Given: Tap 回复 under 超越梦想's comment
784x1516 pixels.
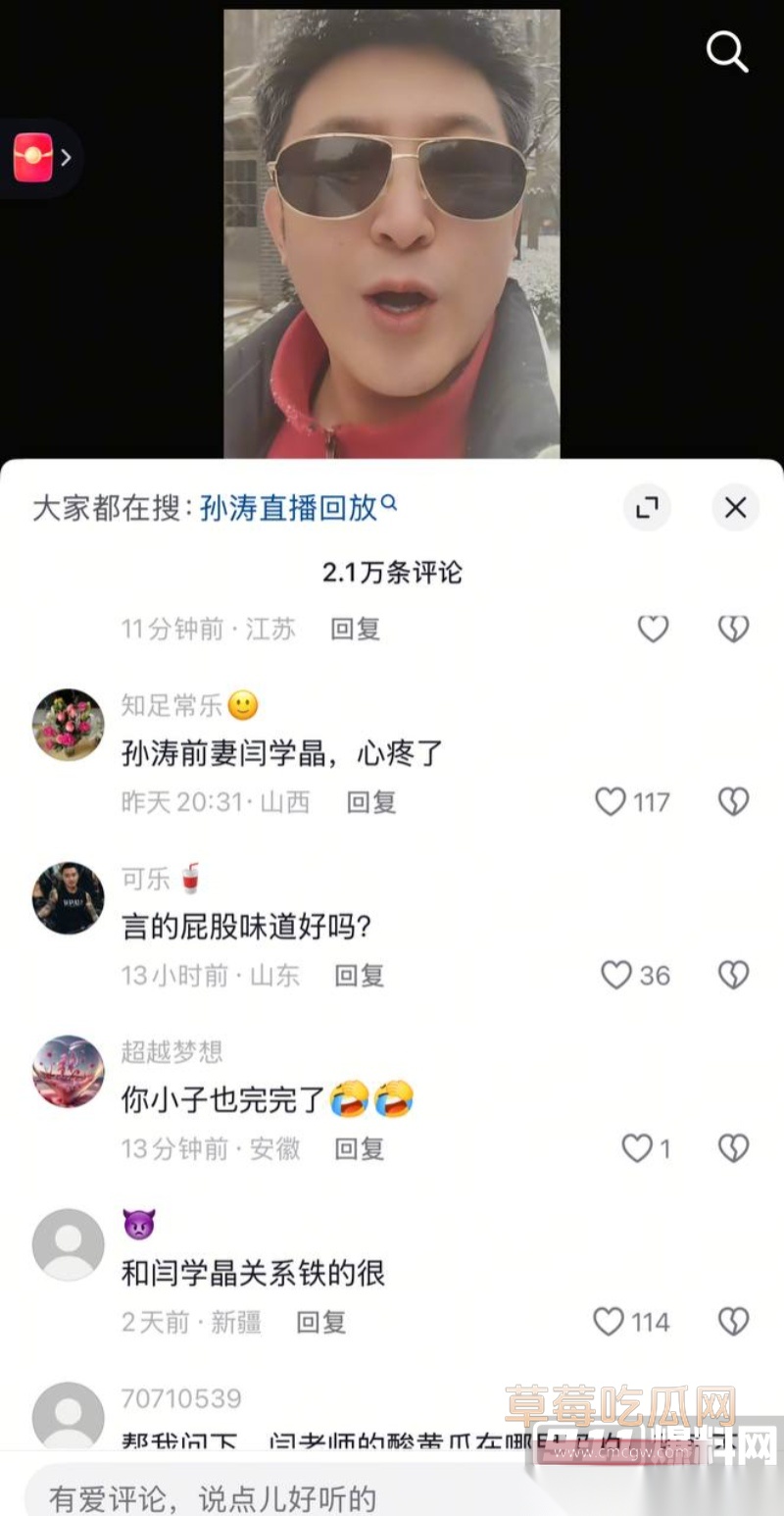Looking at the screenshot, I should point(360,1148).
